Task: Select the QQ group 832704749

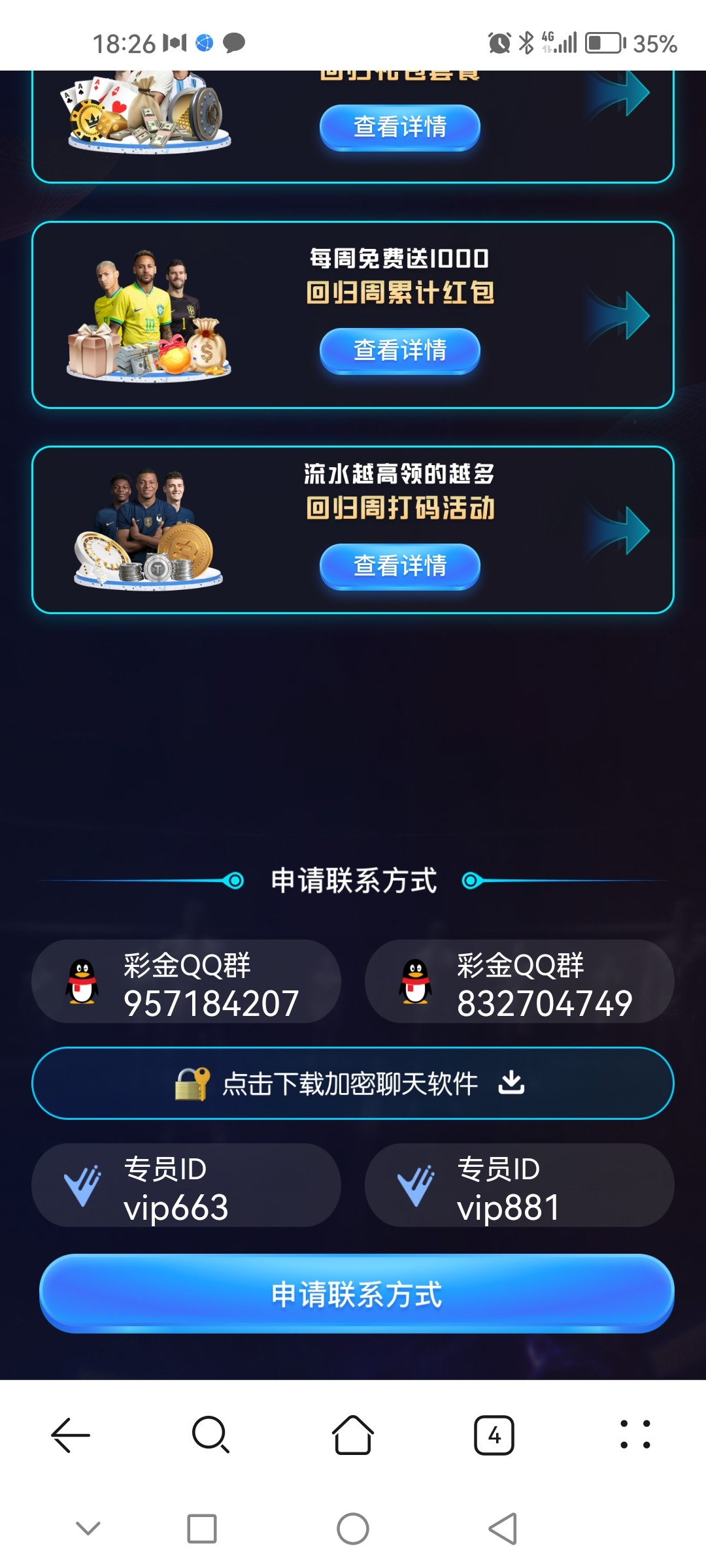Action: tap(520, 982)
